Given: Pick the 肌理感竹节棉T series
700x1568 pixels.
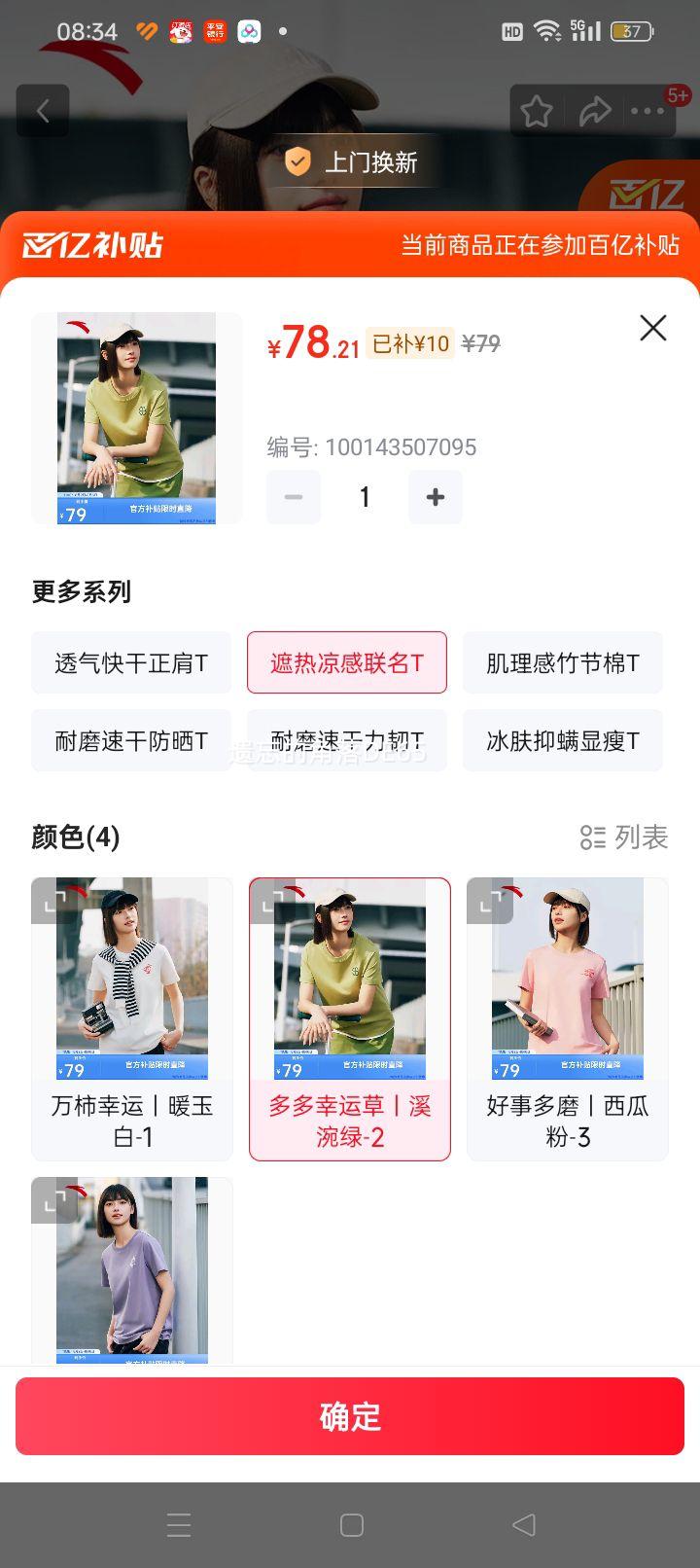Looking at the screenshot, I should tap(563, 663).
